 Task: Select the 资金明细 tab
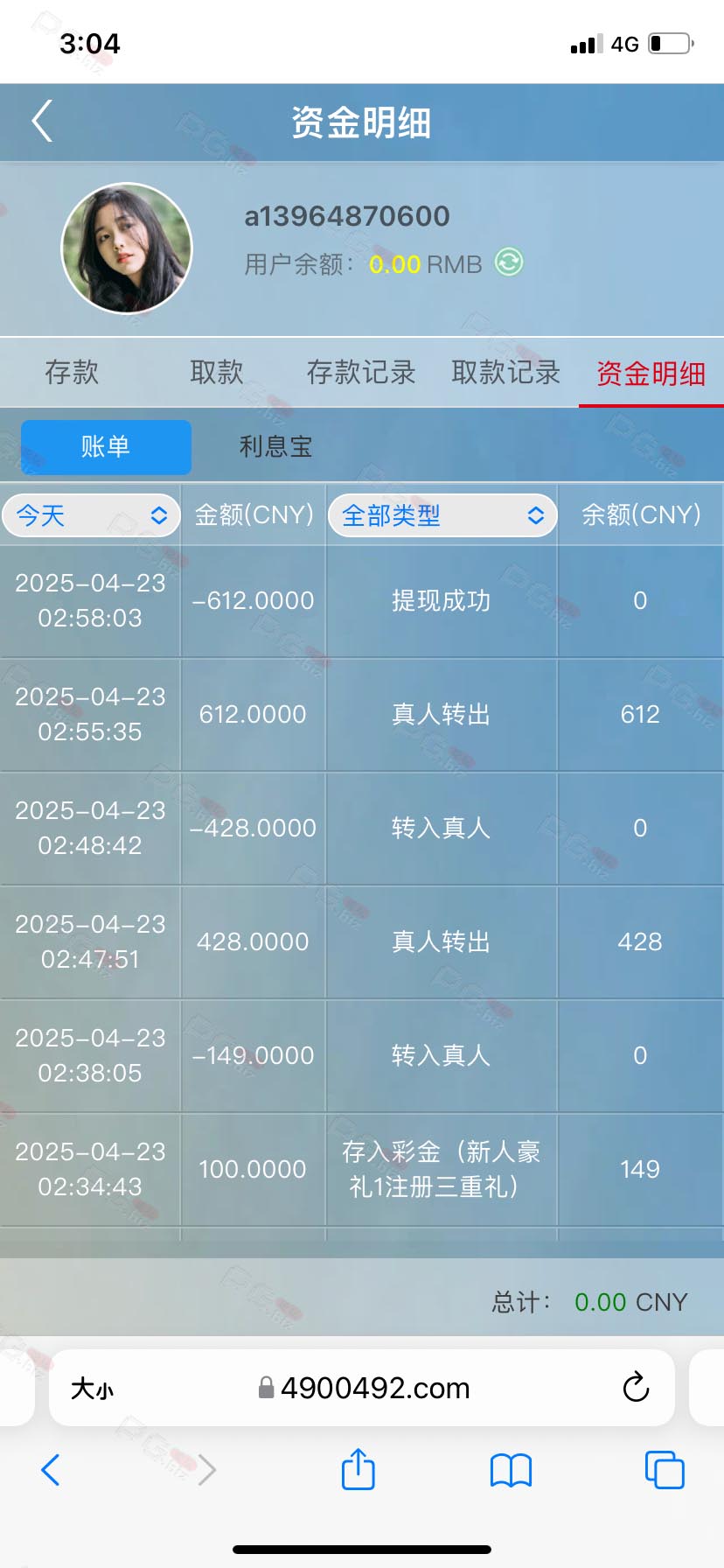coord(651,374)
